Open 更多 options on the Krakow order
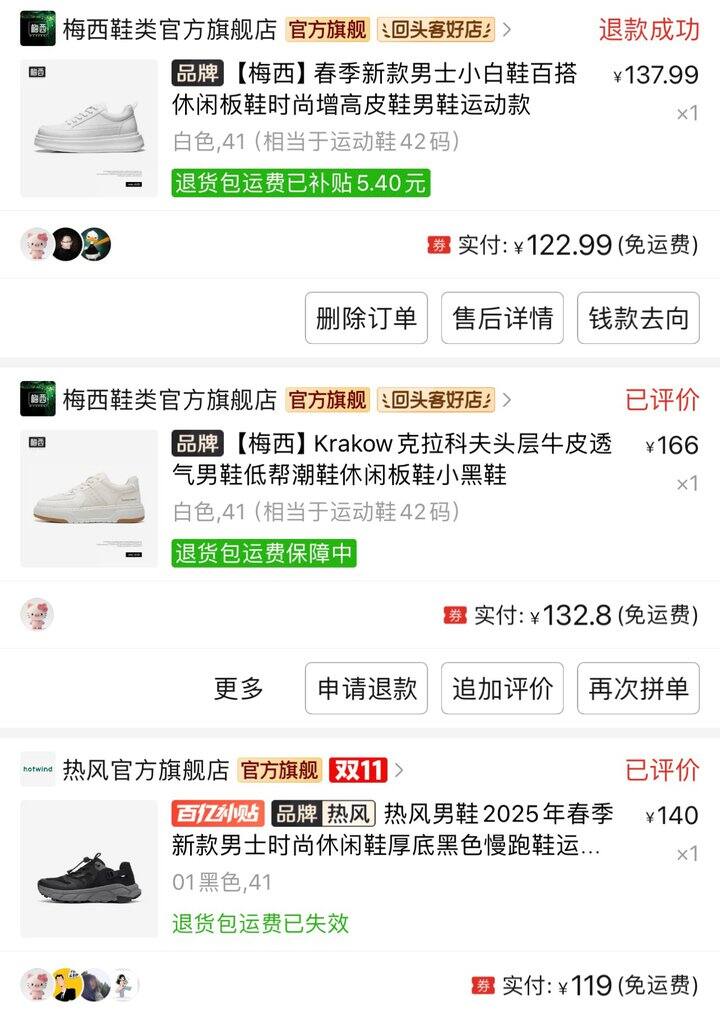The image size is (720, 1011). (x=239, y=688)
